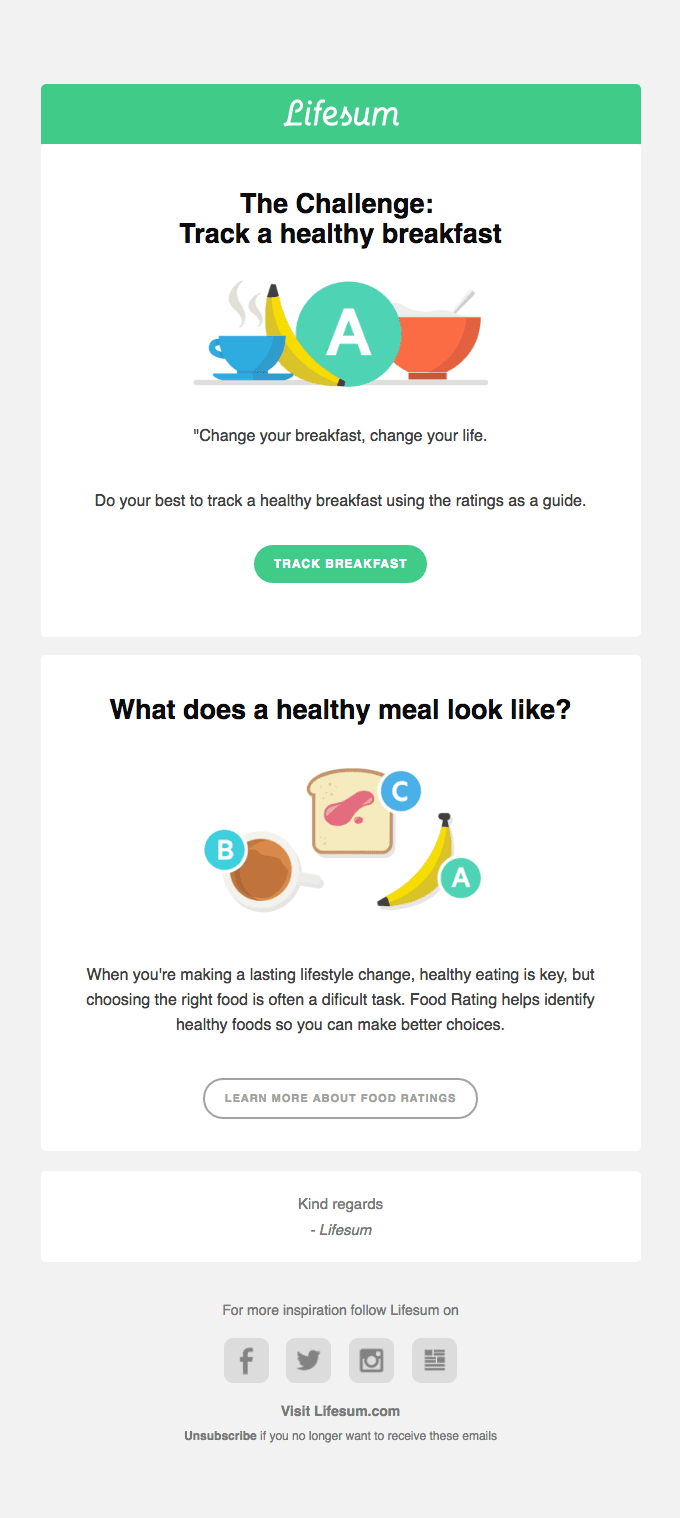The image size is (680, 1518).
Task: Follow the Visit Lifesum.com link
Action: (340, 1411)
